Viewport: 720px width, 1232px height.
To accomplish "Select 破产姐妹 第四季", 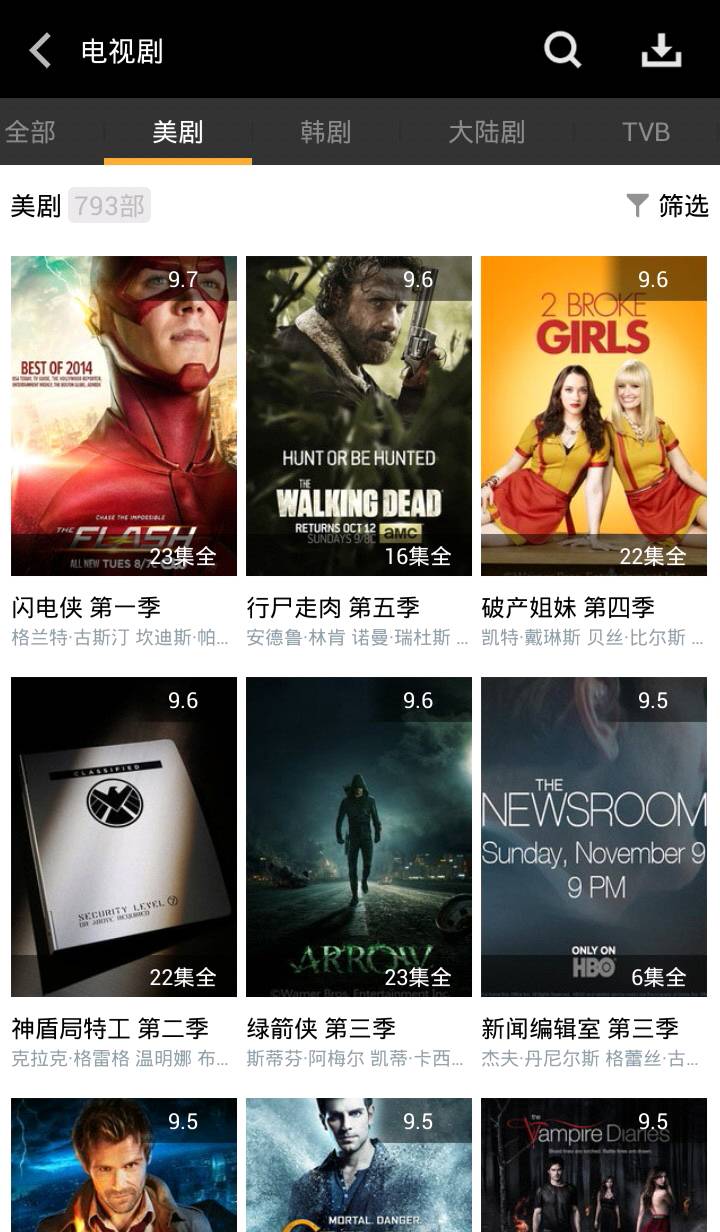I will coord(594,416).
